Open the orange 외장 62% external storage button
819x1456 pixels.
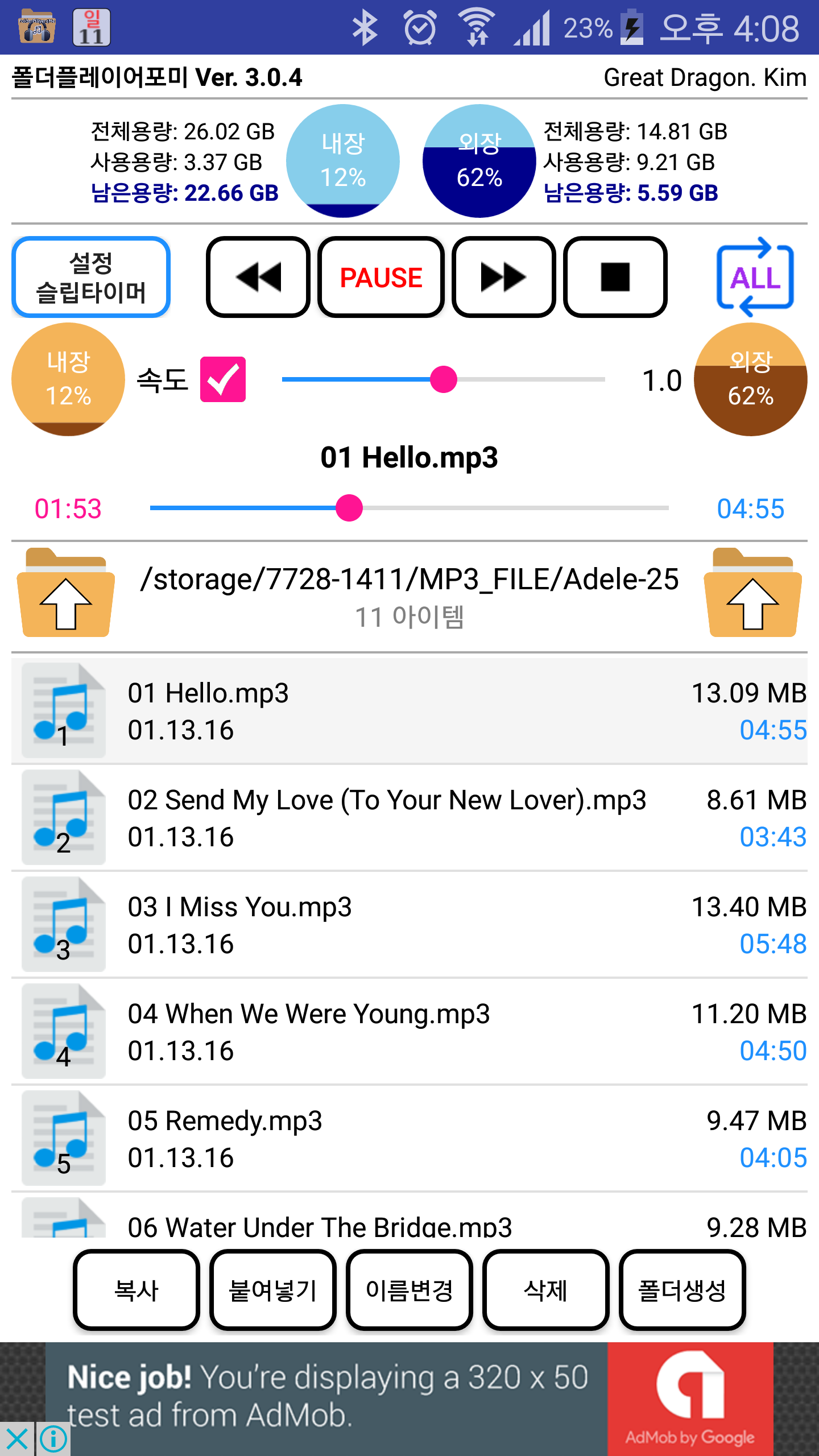click(x=750, y=379)
